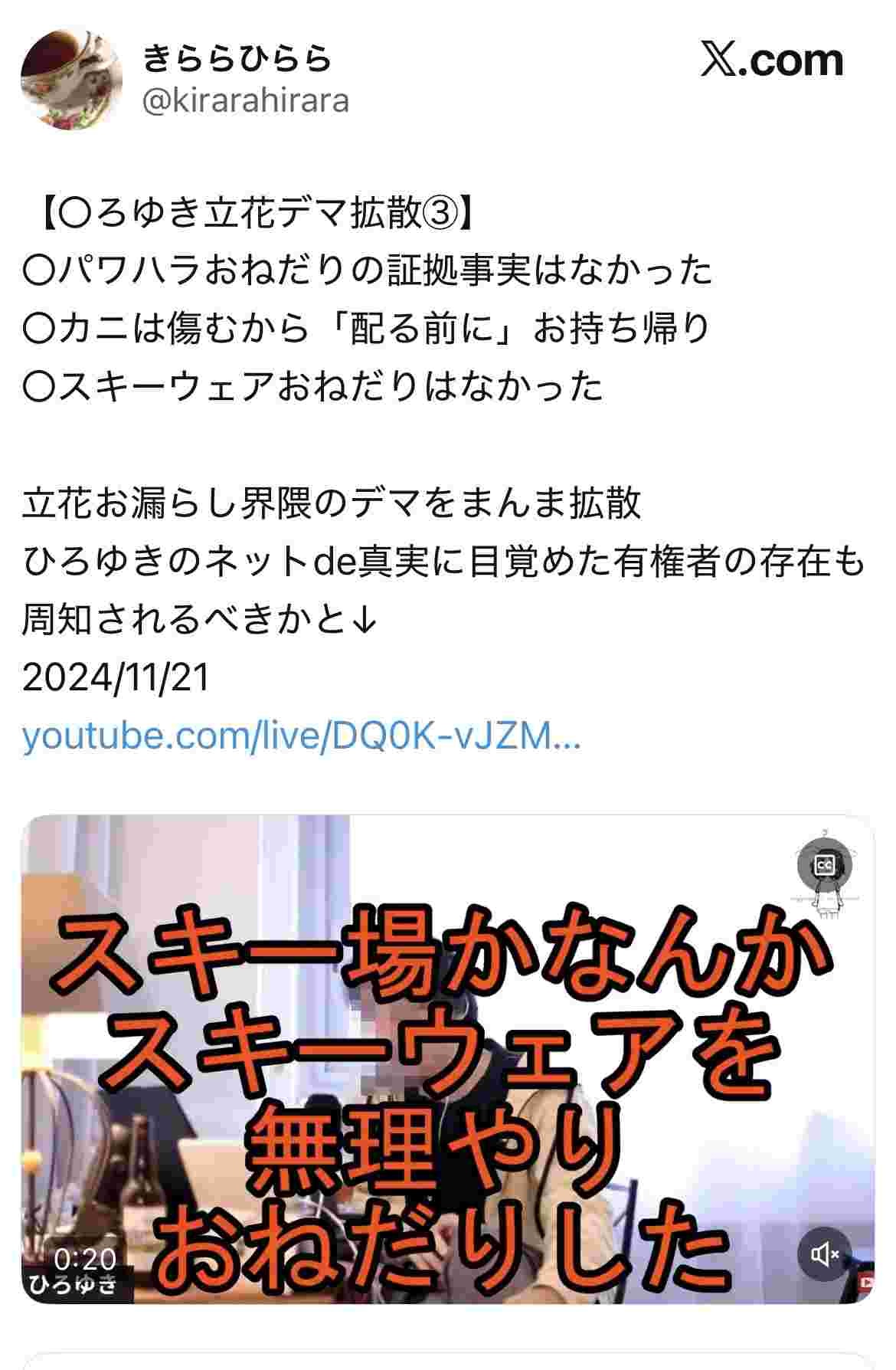Open the きららひらら profile avatar

point(71,80)
